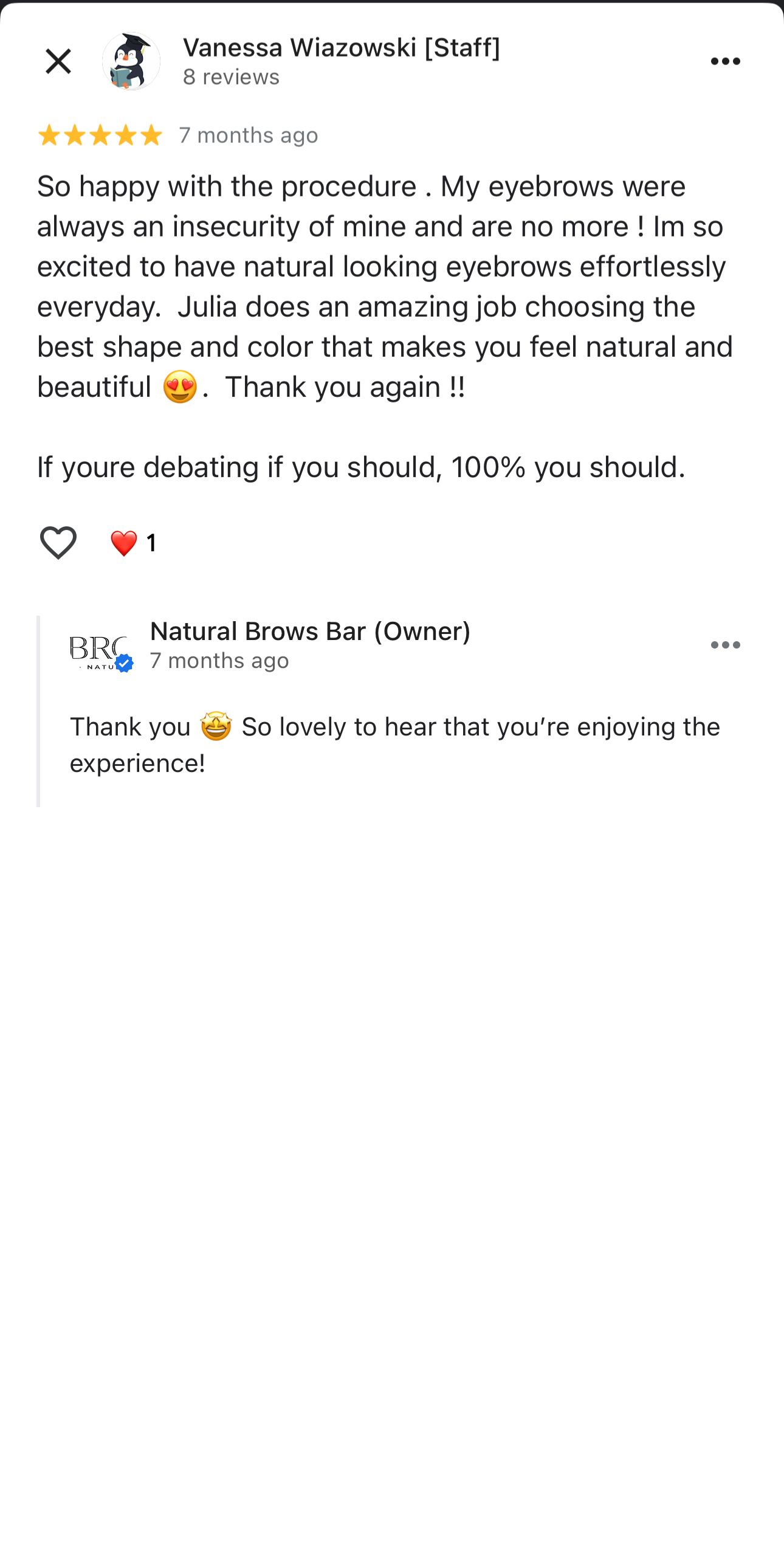Select the fifth star of the rating

[150, 134]
